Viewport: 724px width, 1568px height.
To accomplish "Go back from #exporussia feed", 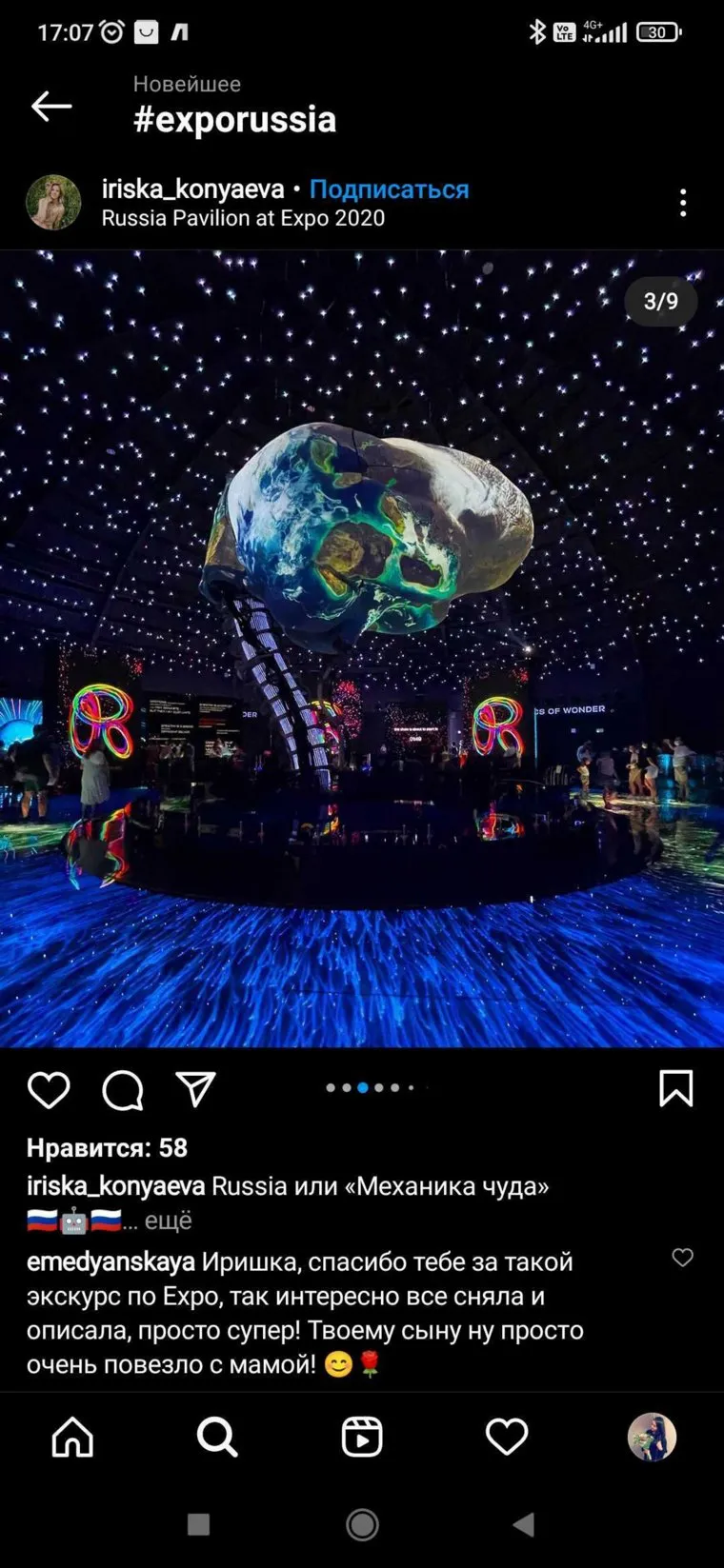I will (x=51, y=106).
